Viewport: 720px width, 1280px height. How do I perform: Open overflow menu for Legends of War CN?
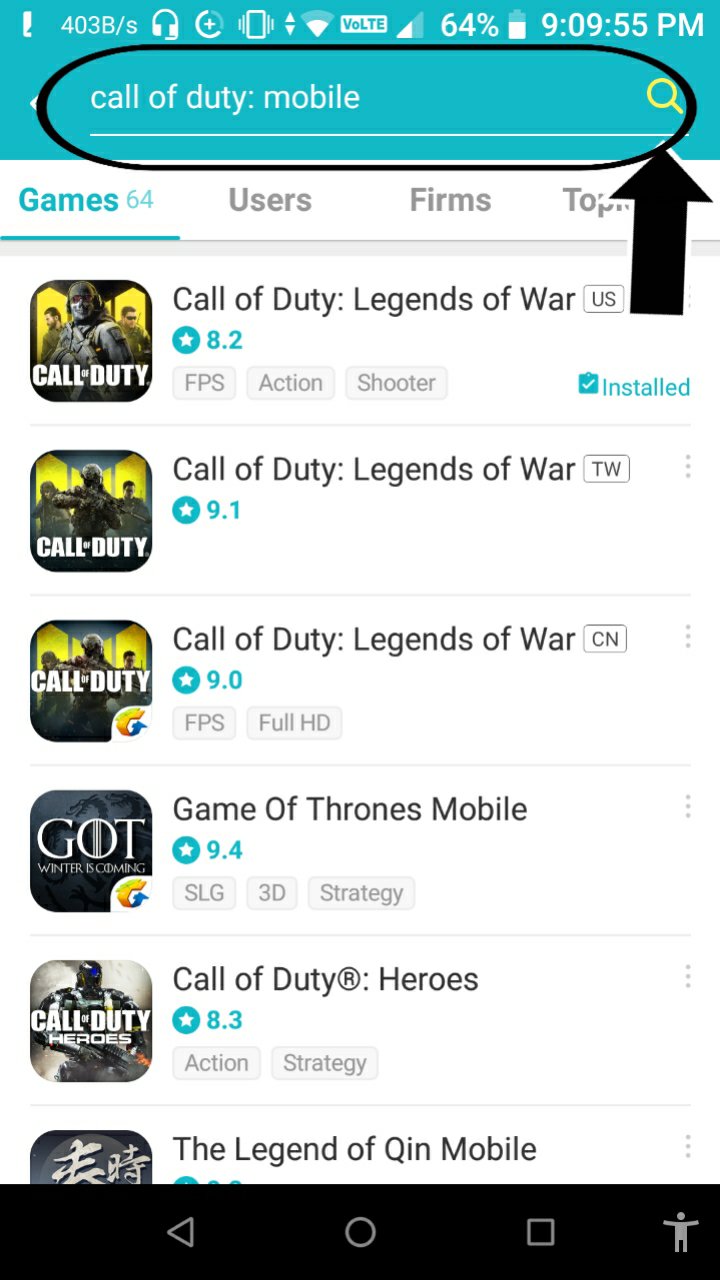click(x=688, y=637)
